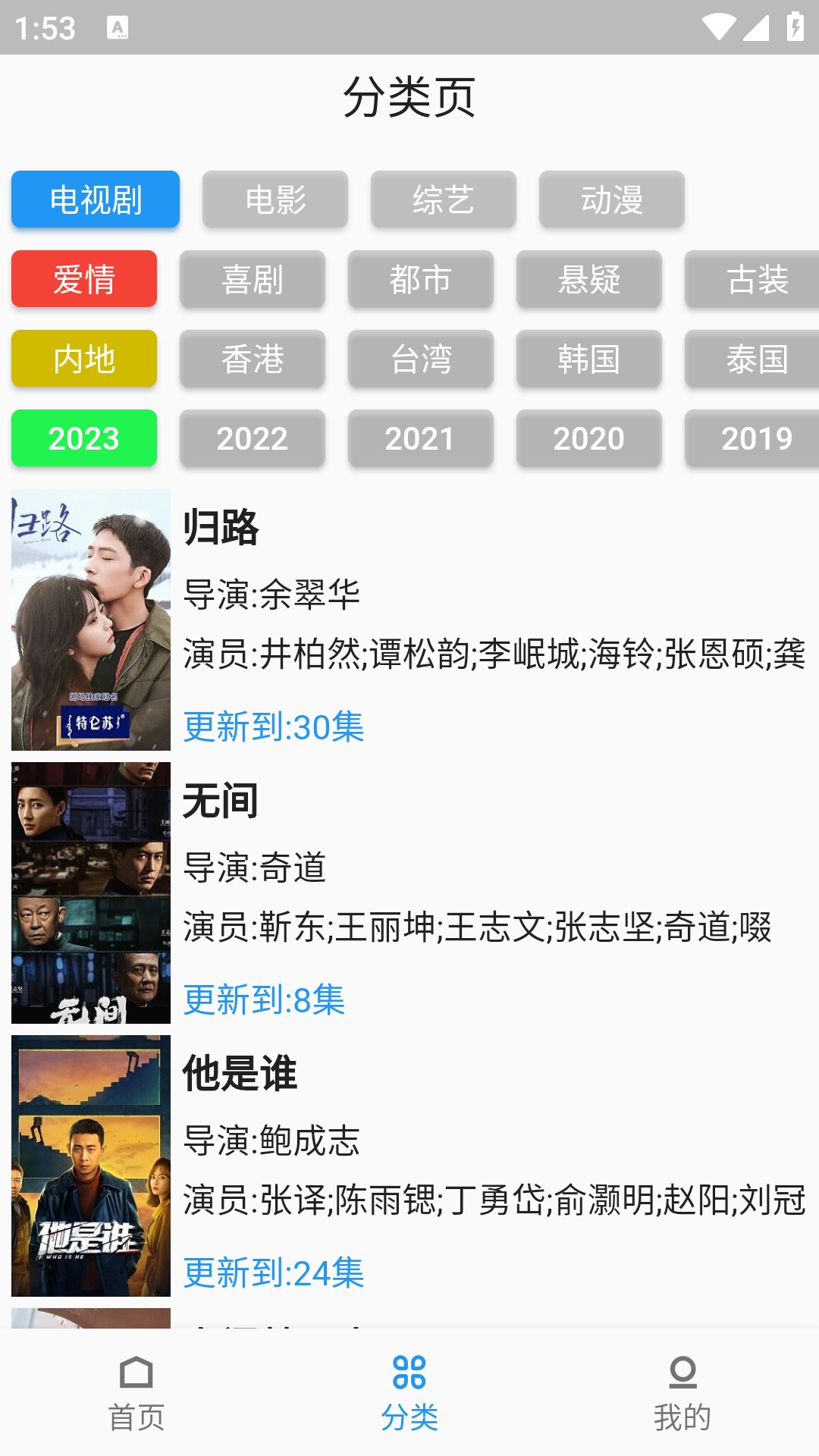Switch to the 电影 tab
Image resolution: width=819 pixels, height=1456 pixels.
point(275,199)
